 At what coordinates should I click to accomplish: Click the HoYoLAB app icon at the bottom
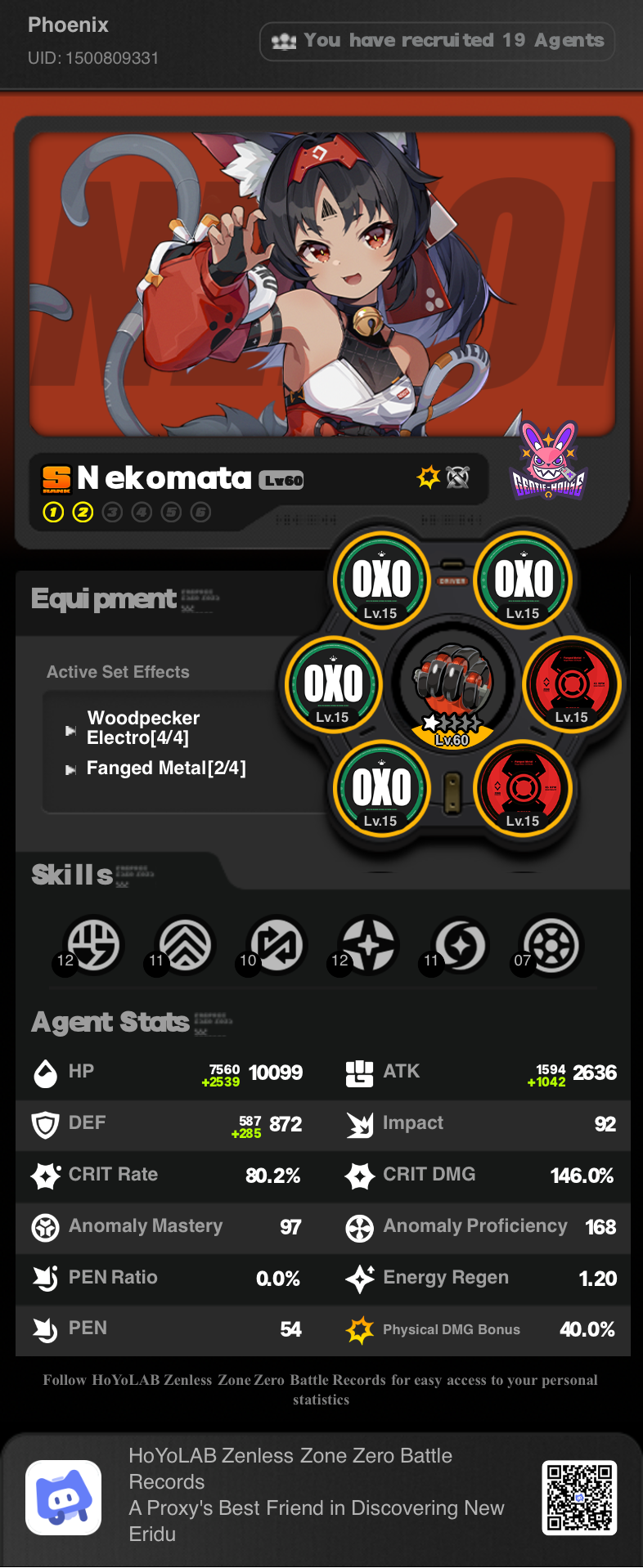tap(64, 1497)
